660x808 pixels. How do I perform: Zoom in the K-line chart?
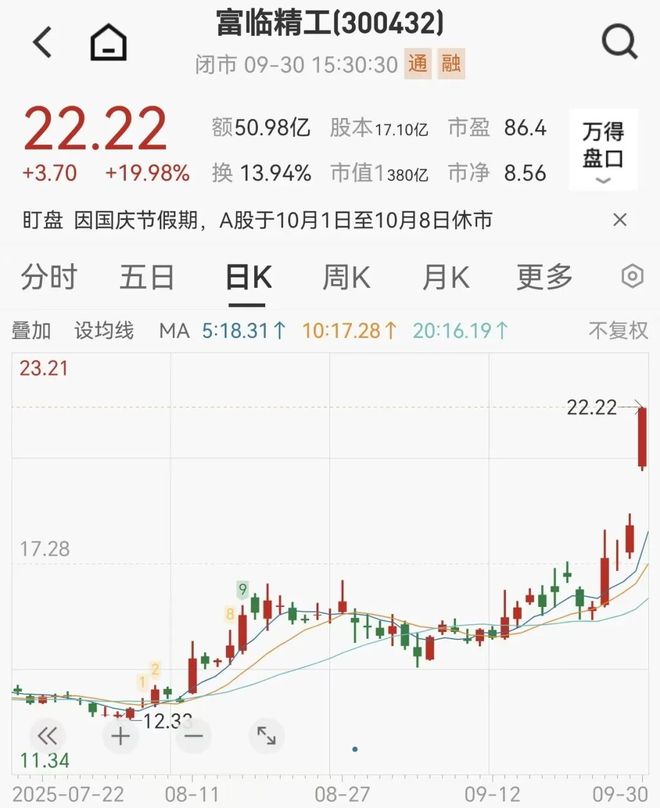[x=120, y=736]
